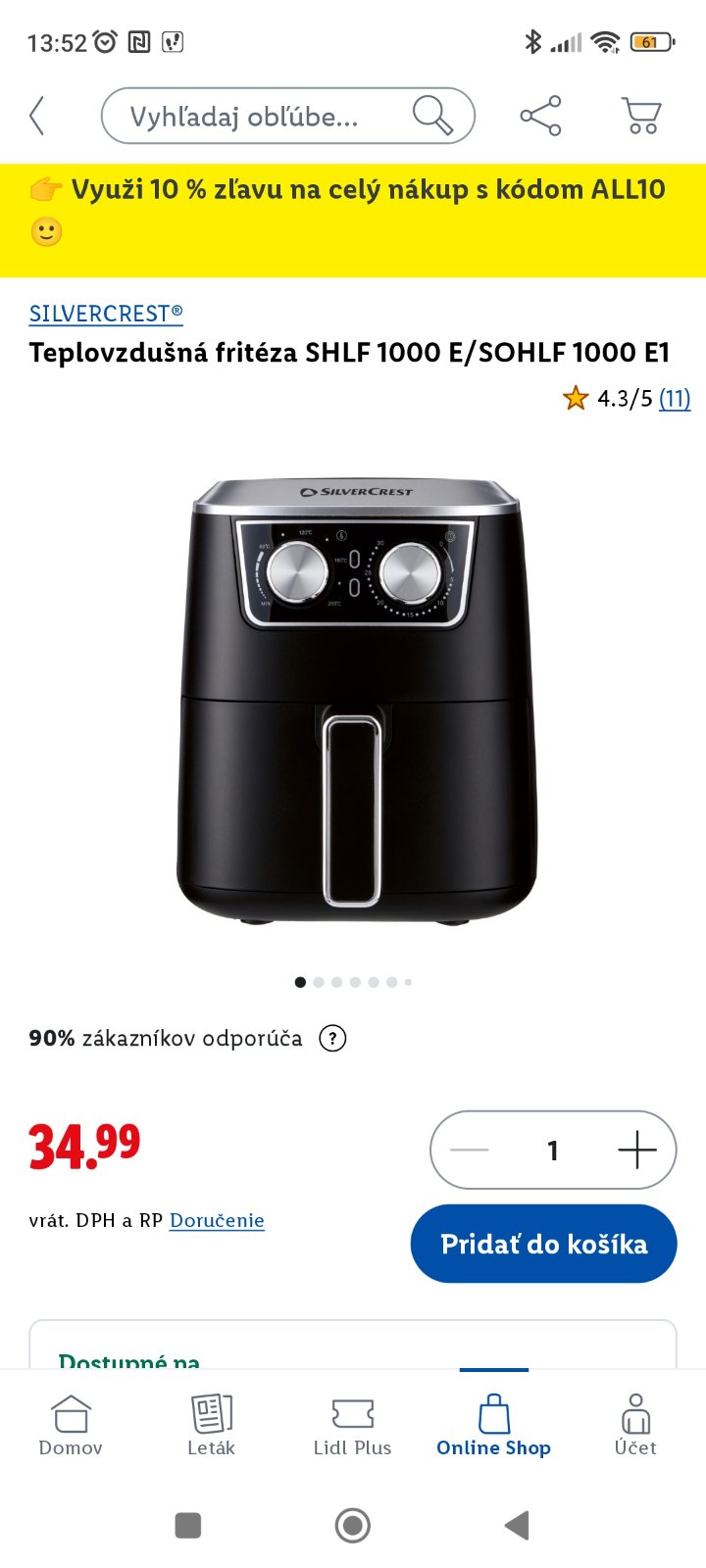Tap Pridať do košíka button
Screen dimensions: 706x1568
(x=543, y=1244)
